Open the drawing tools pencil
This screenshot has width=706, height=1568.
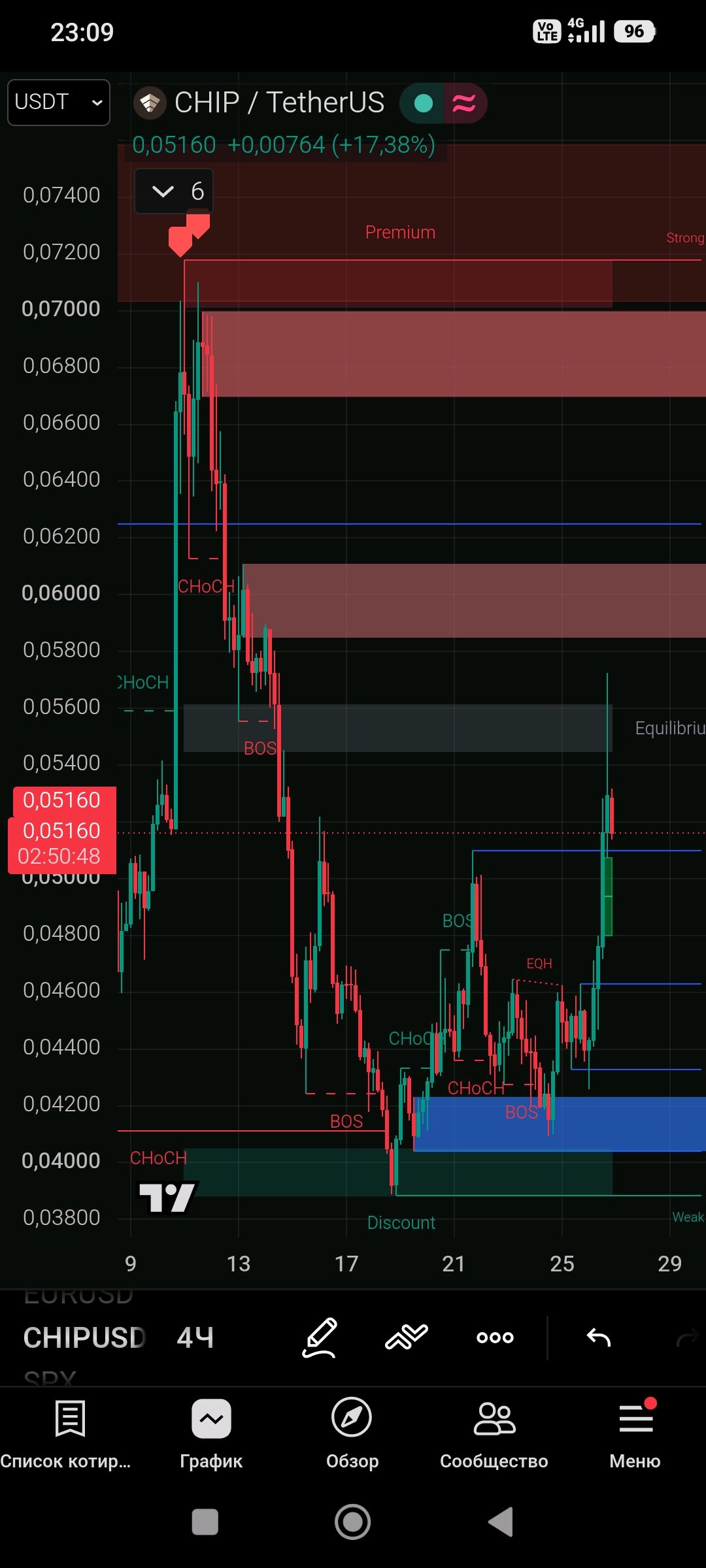click(x=319, y=1338)
